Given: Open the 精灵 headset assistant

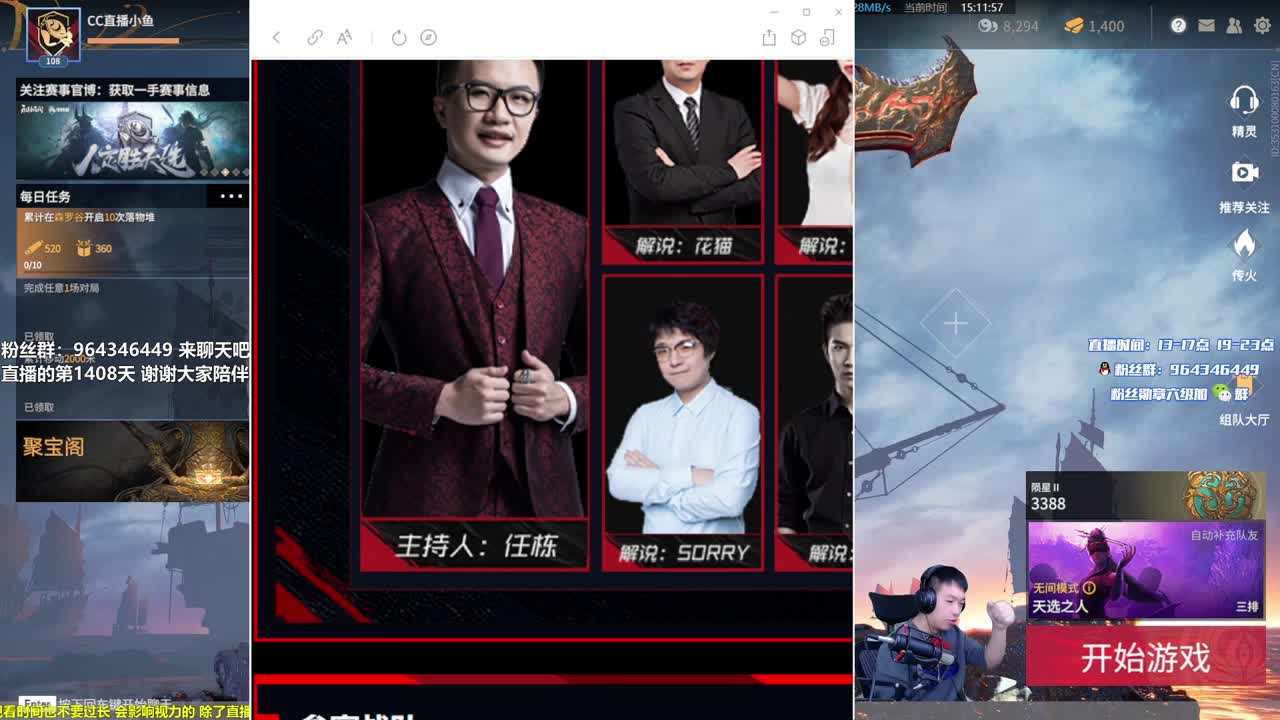Looking at the screenshot, I should point(1244,110).
